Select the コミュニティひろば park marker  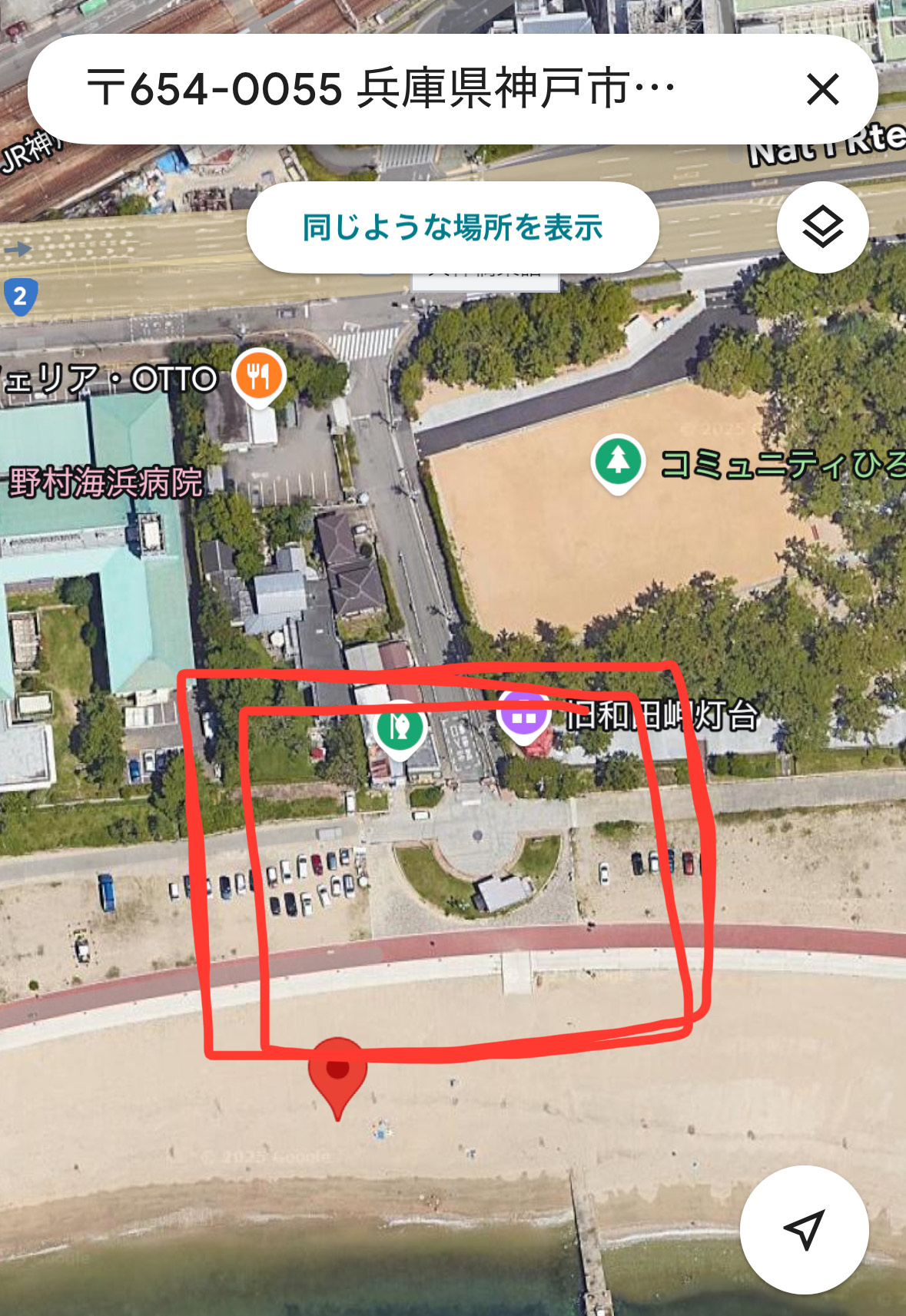[x=618, y=461]
